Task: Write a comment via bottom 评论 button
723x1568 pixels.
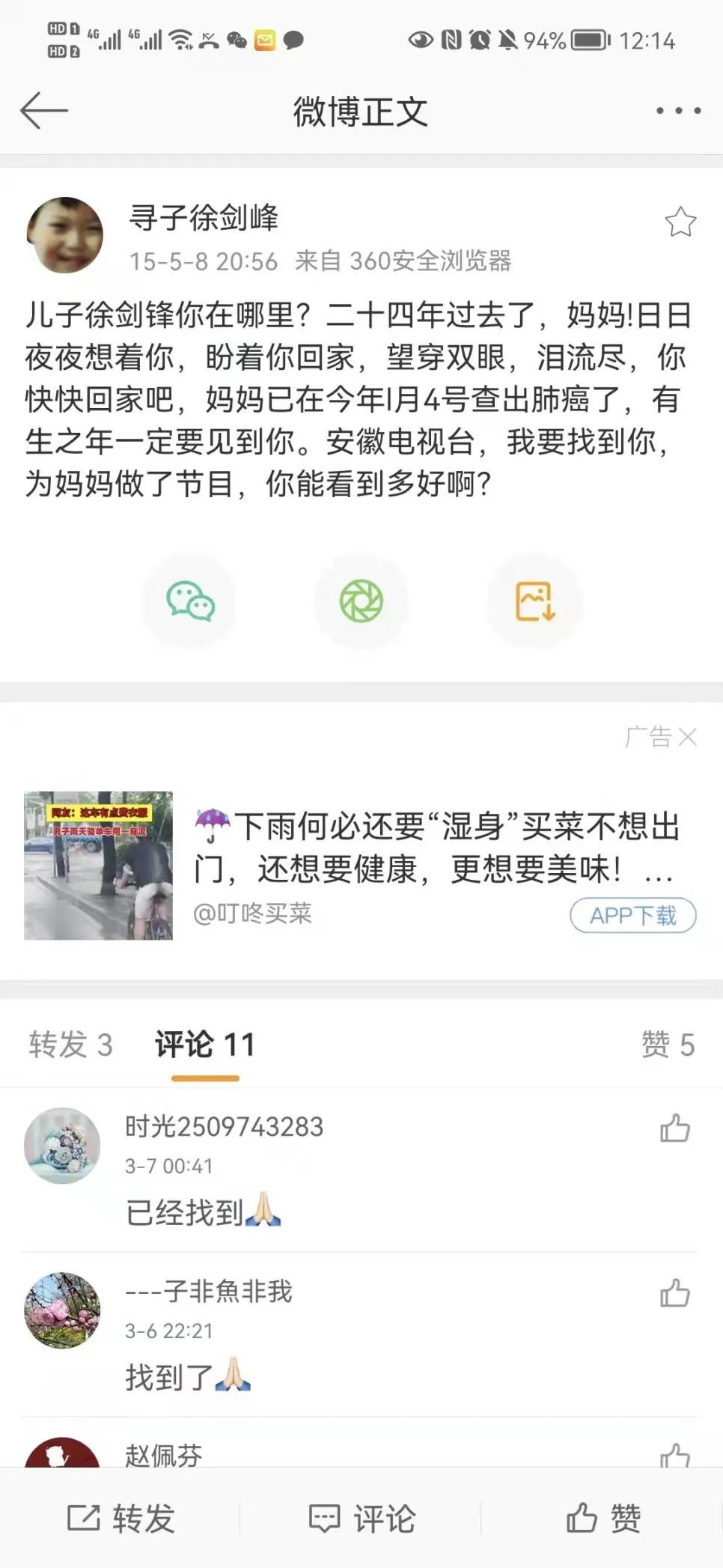Action: click(362, 1519)
